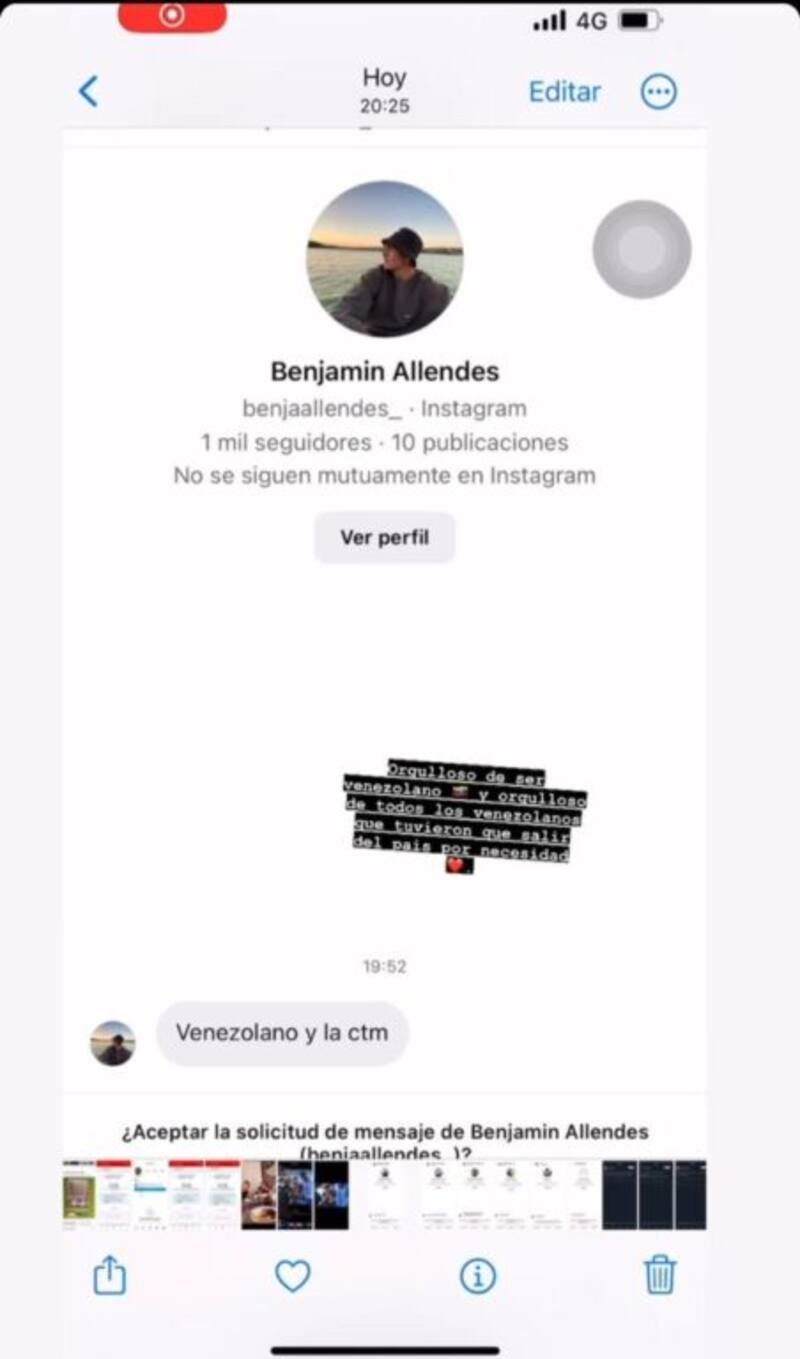This screenshot has width=800, height=1359.
Task: Open the more options ellipsis menu
Action: (658, 92)
